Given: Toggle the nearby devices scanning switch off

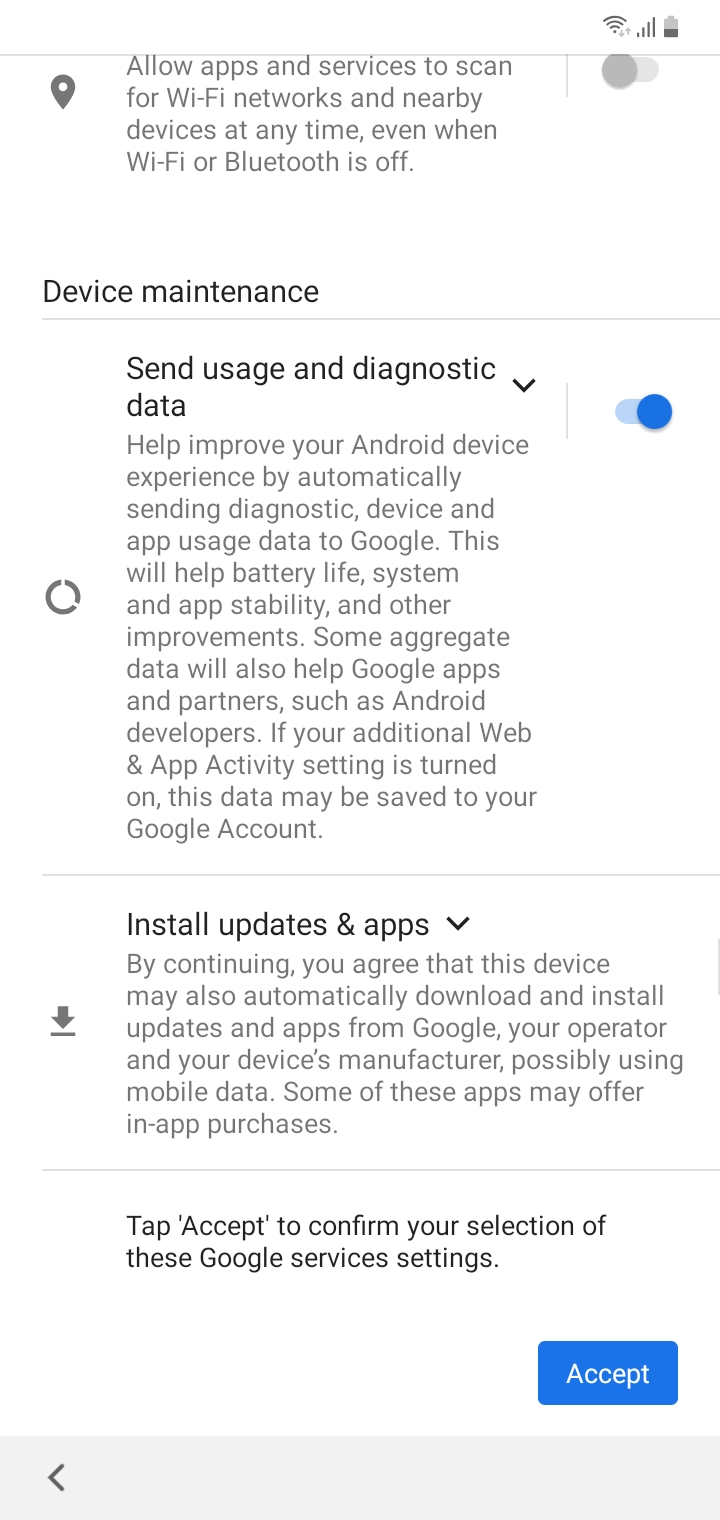Looking at the screenshot, I should [632, 70].
